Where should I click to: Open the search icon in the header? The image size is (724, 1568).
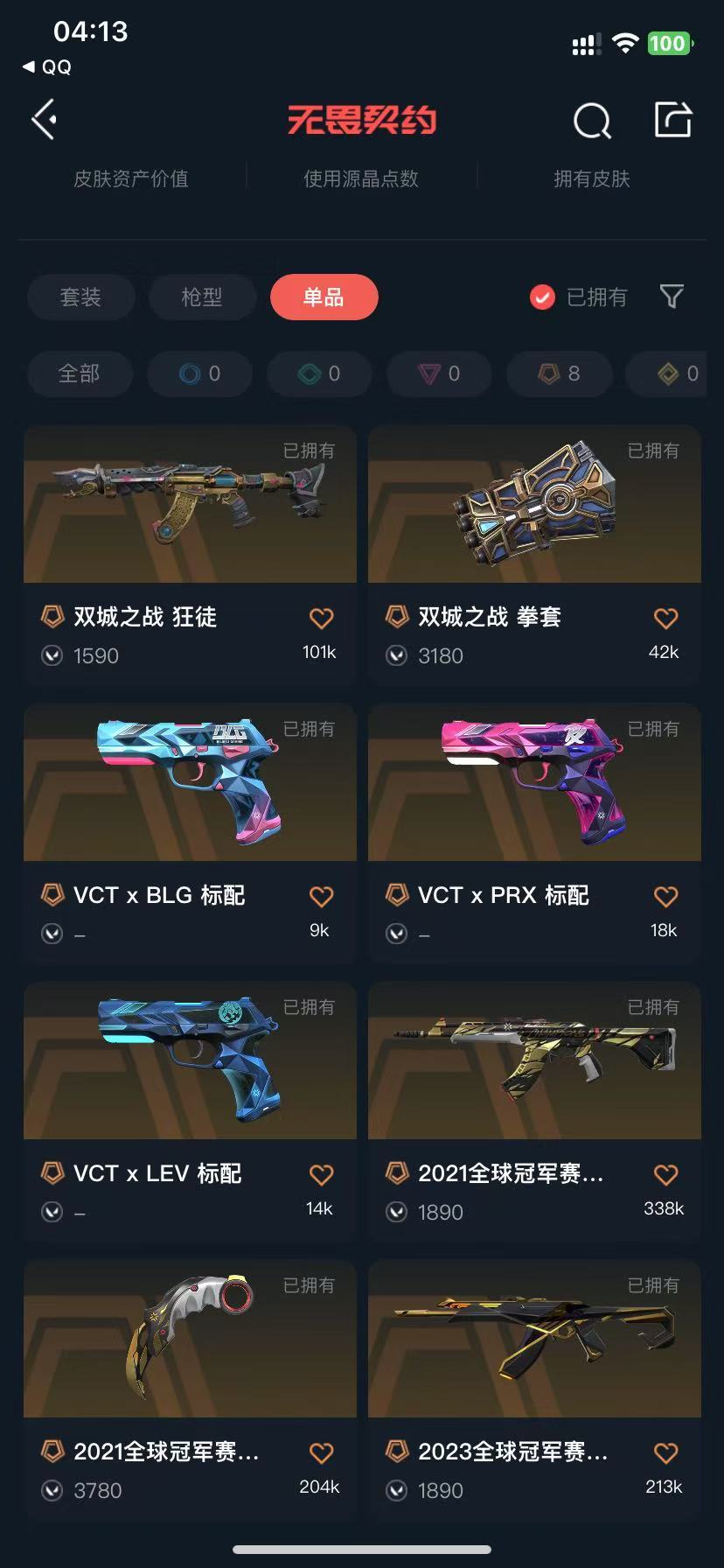592,121
